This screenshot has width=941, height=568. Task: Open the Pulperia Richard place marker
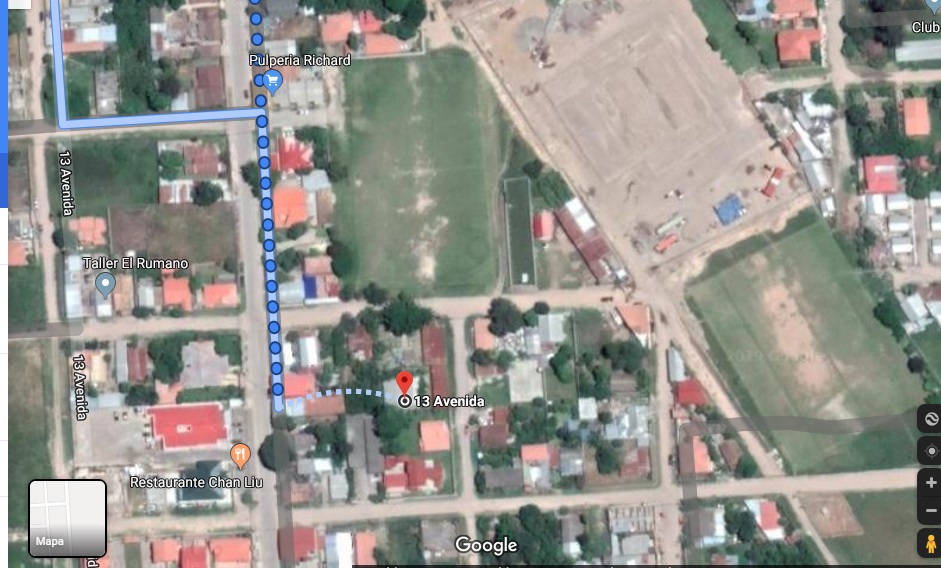click(x=271, y=80)
